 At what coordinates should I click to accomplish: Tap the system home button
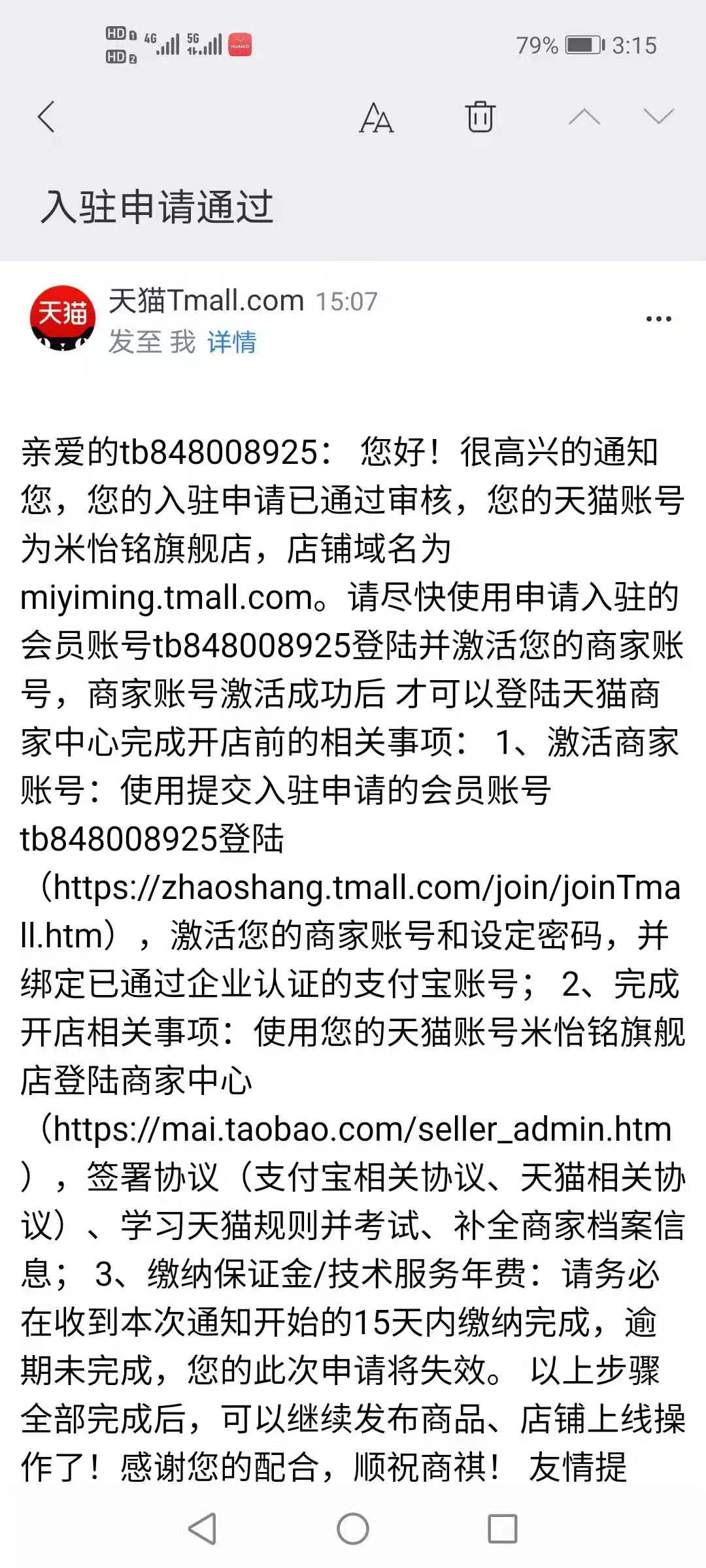[x=353, y=1529]
